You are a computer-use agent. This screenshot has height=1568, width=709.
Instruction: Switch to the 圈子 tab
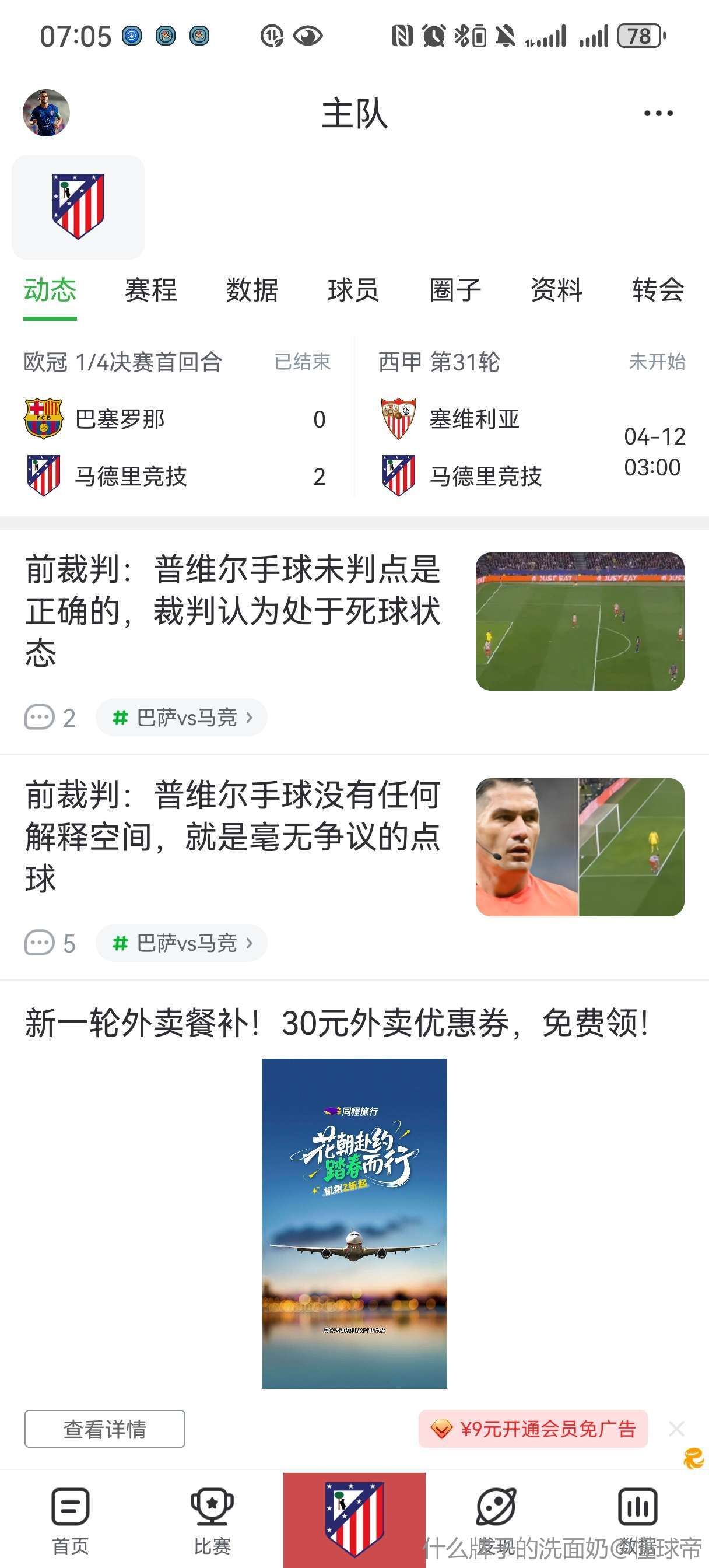[x=455, y=290]
